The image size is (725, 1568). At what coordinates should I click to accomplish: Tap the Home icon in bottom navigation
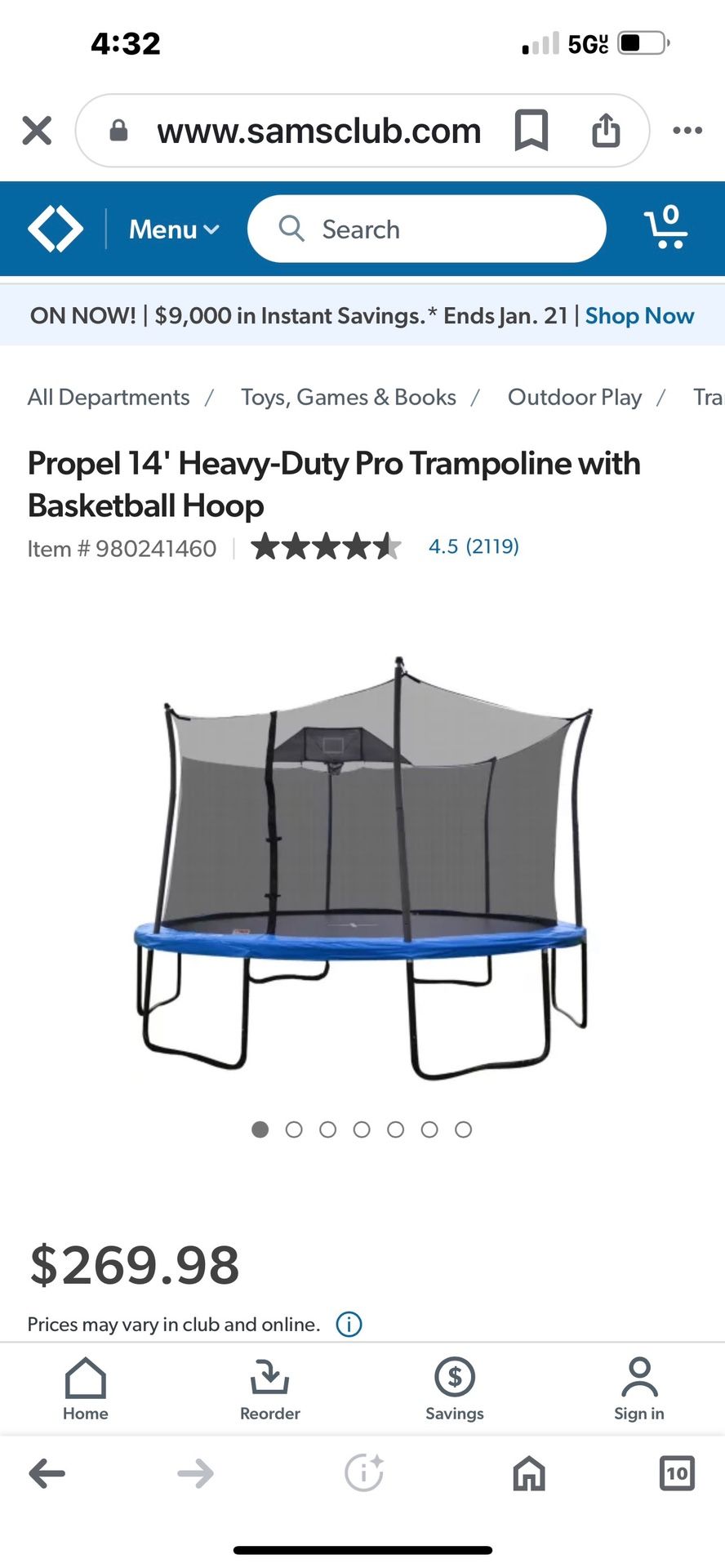pyautogui.click(x=85, y=1388)
